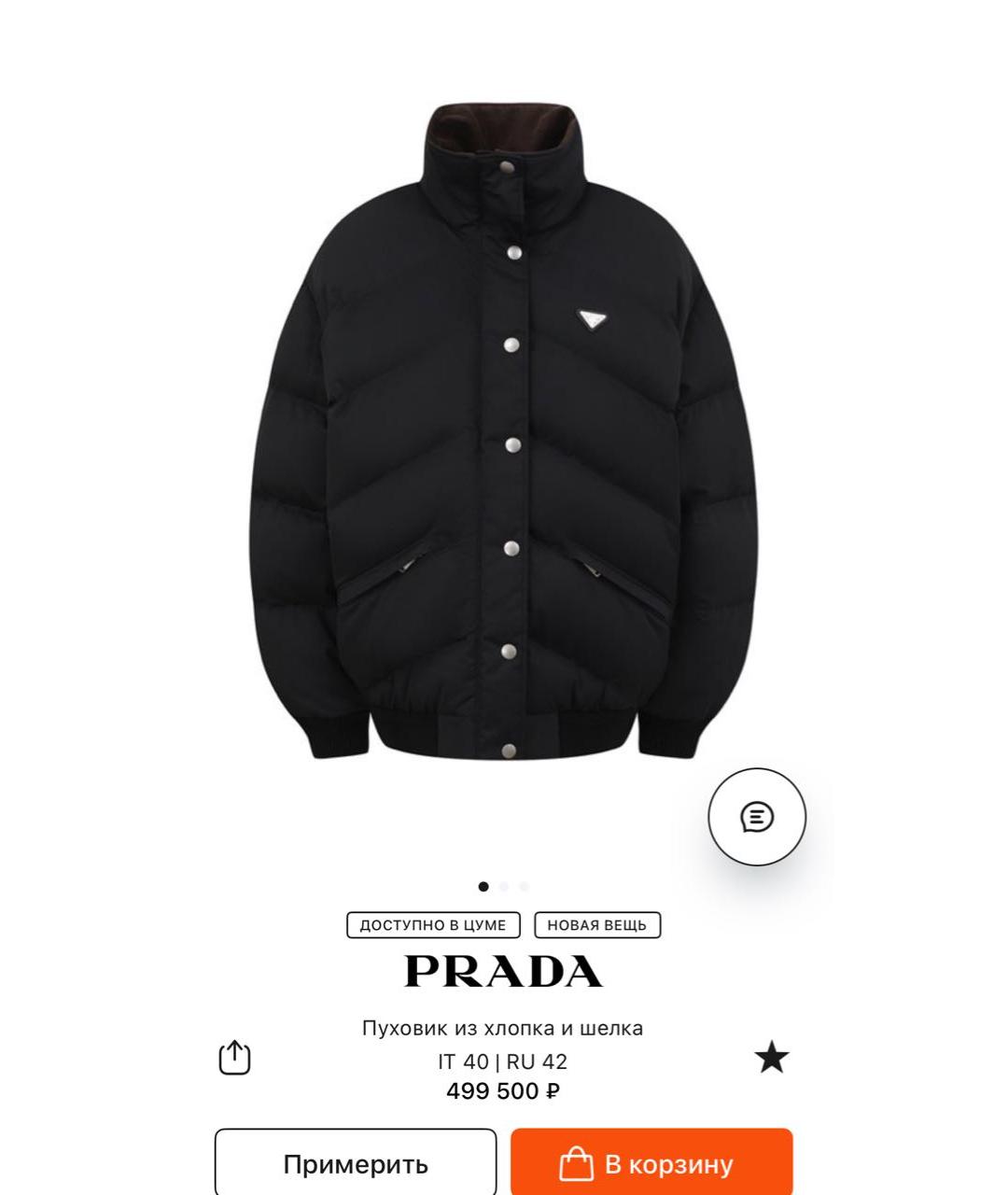This screenshot has width=1008, height=1195.
Task: Open the chat support bubble
Action: 756,817
